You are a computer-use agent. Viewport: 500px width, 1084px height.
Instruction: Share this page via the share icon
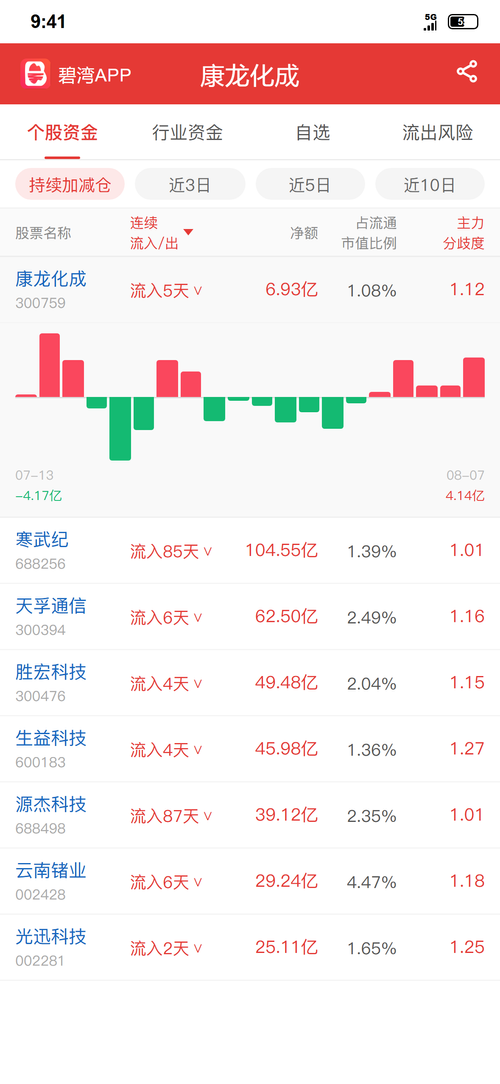[x=467, y=72]
